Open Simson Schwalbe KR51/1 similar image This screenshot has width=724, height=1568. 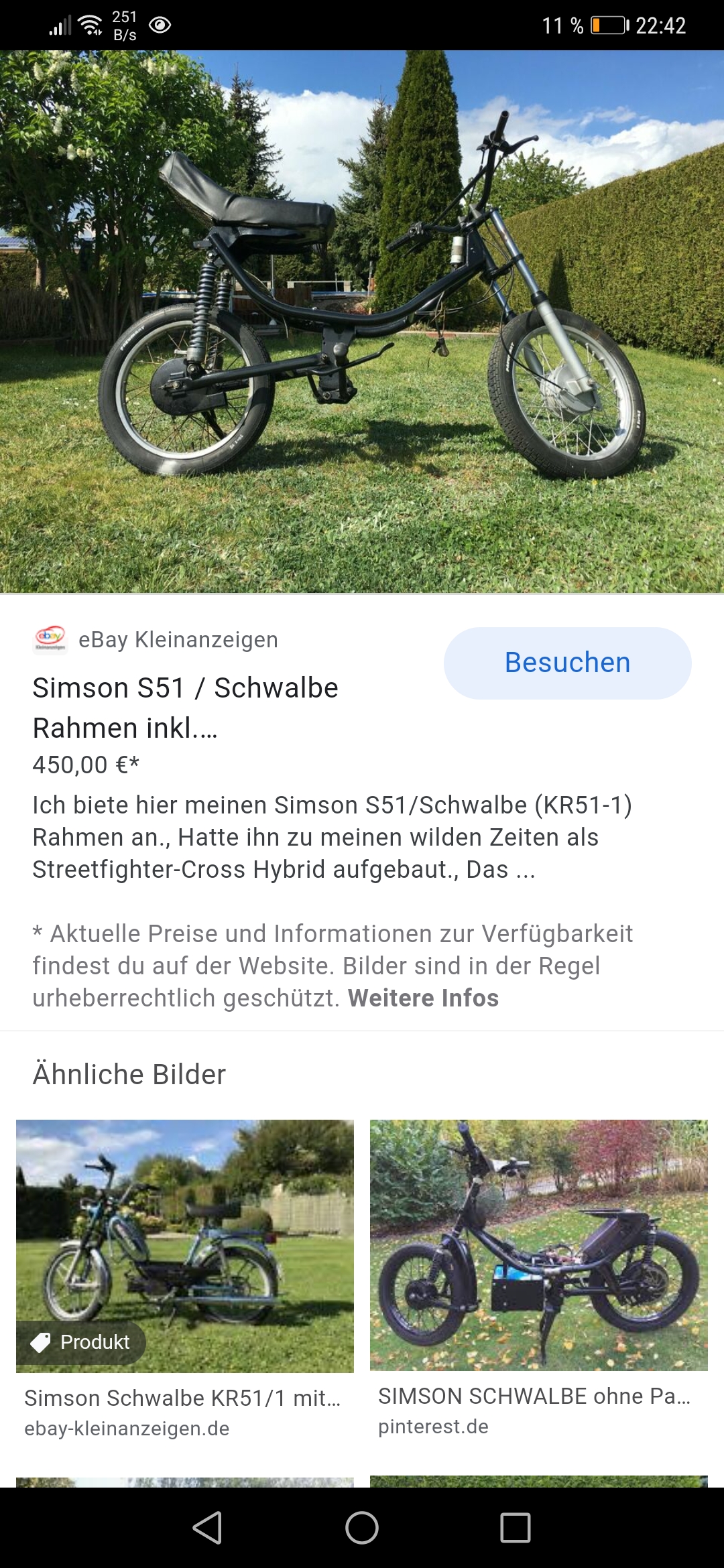[x=185, y=1245]
